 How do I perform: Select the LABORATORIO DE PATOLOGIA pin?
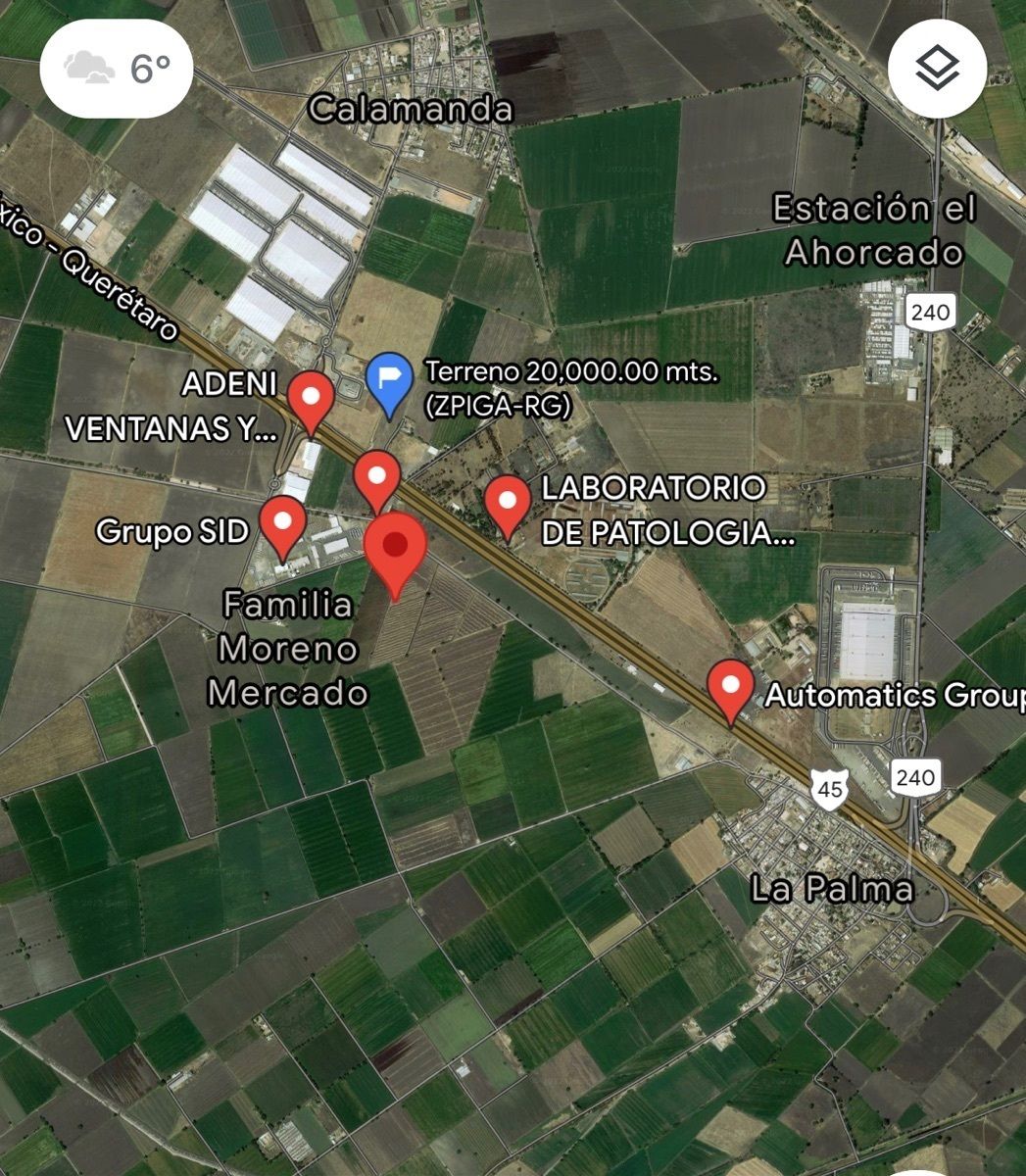tap(508, 507)
